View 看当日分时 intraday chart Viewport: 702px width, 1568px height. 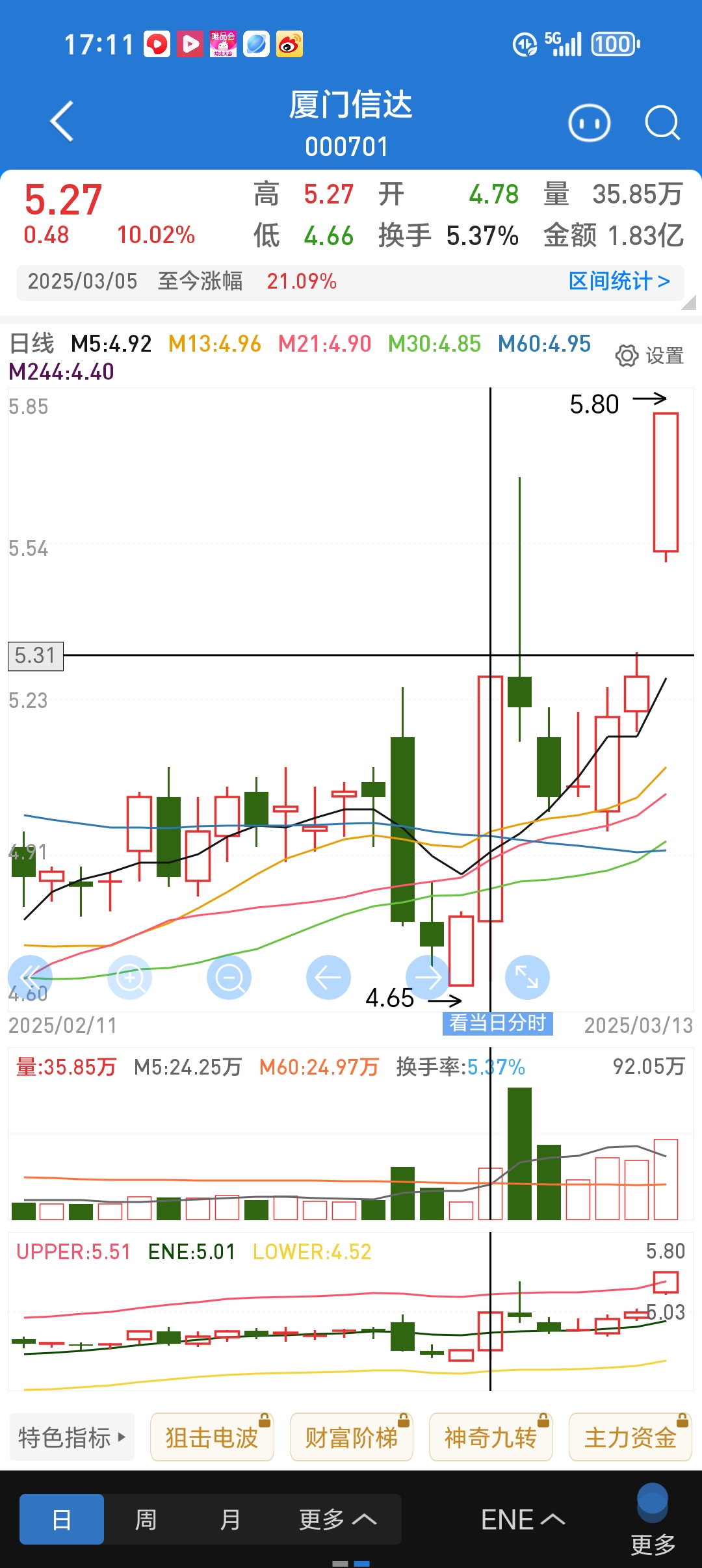point(497,1023)
